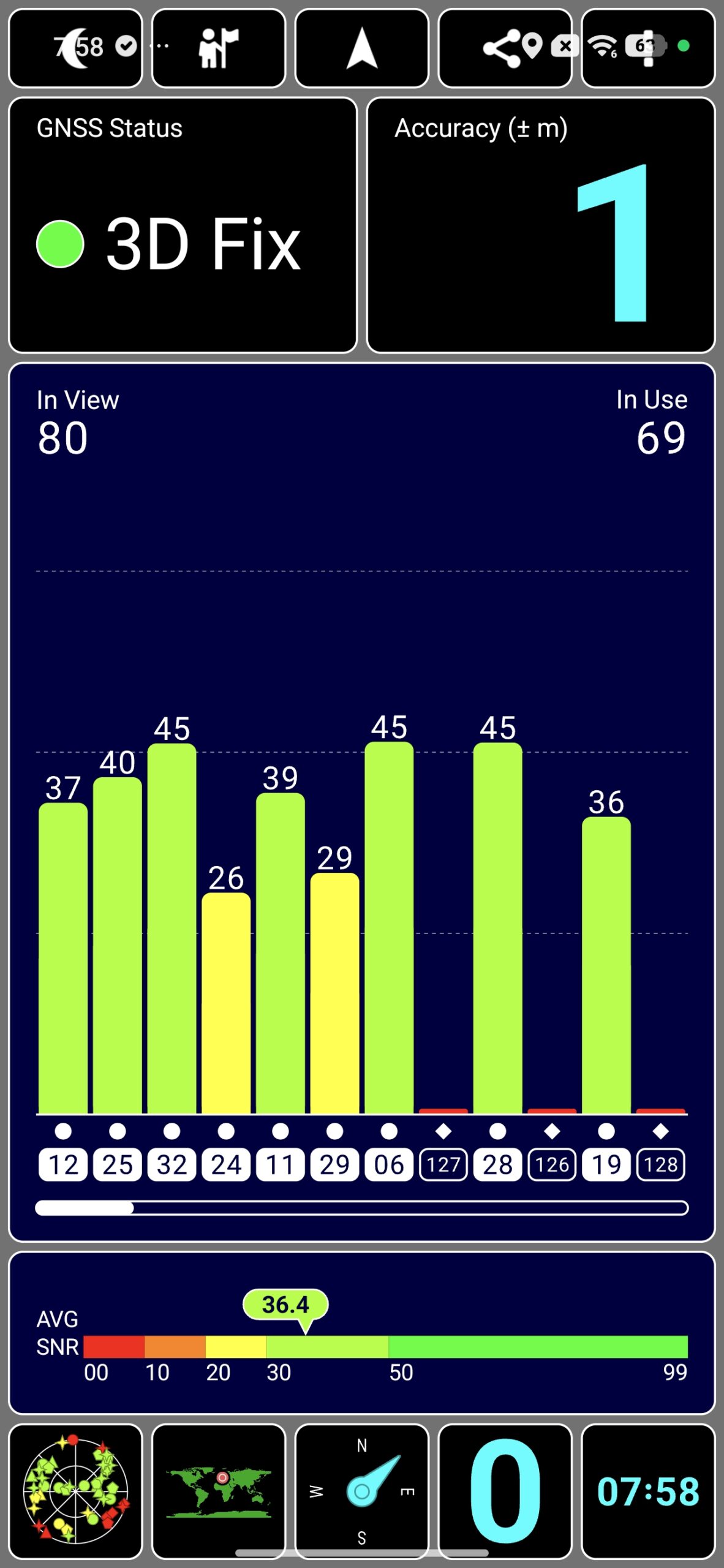
Task: Open the world map tile
Action: coord(218,1491)
